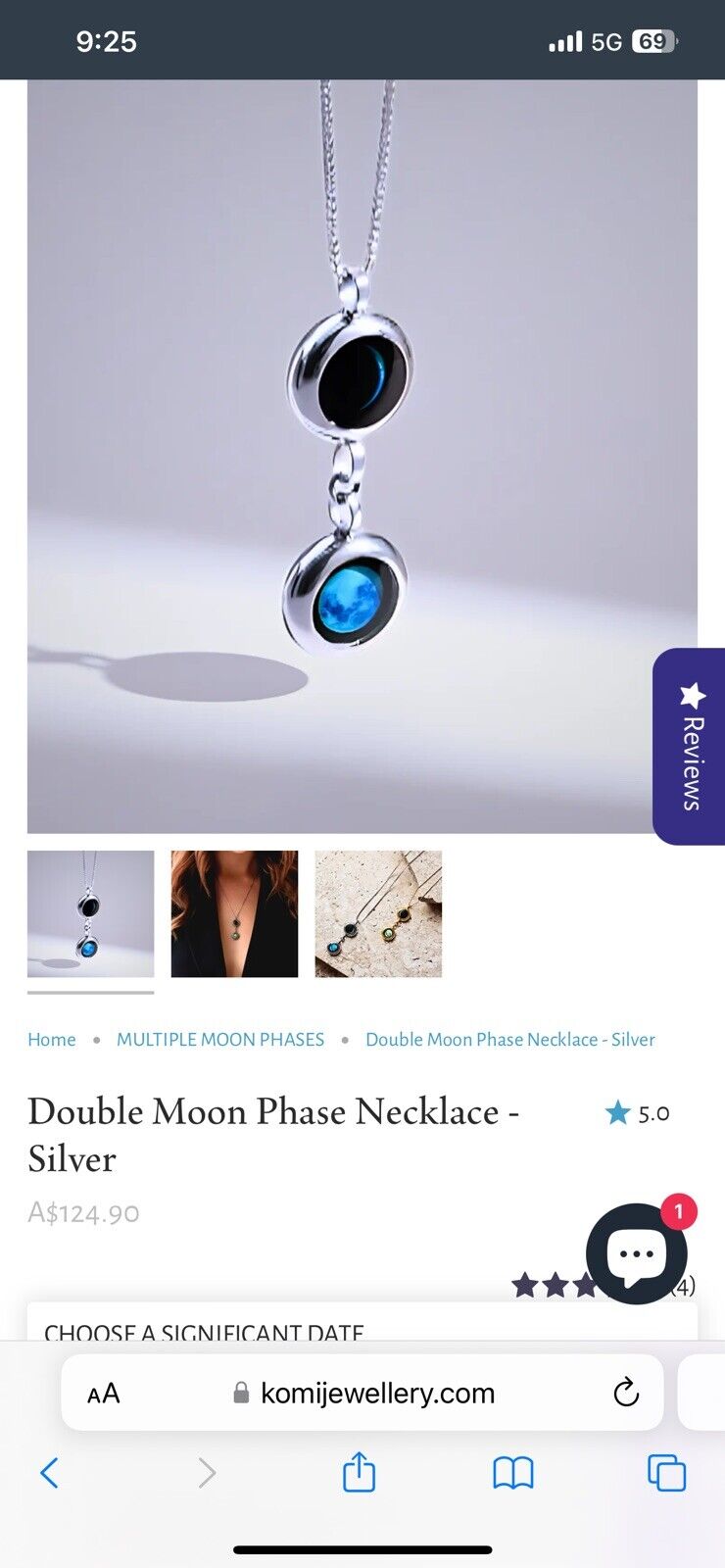Screen dimensions: 725x1568
Task: View the model wearing necklace thumbnail
Action: pyautogui.click(x=234, y=913)
